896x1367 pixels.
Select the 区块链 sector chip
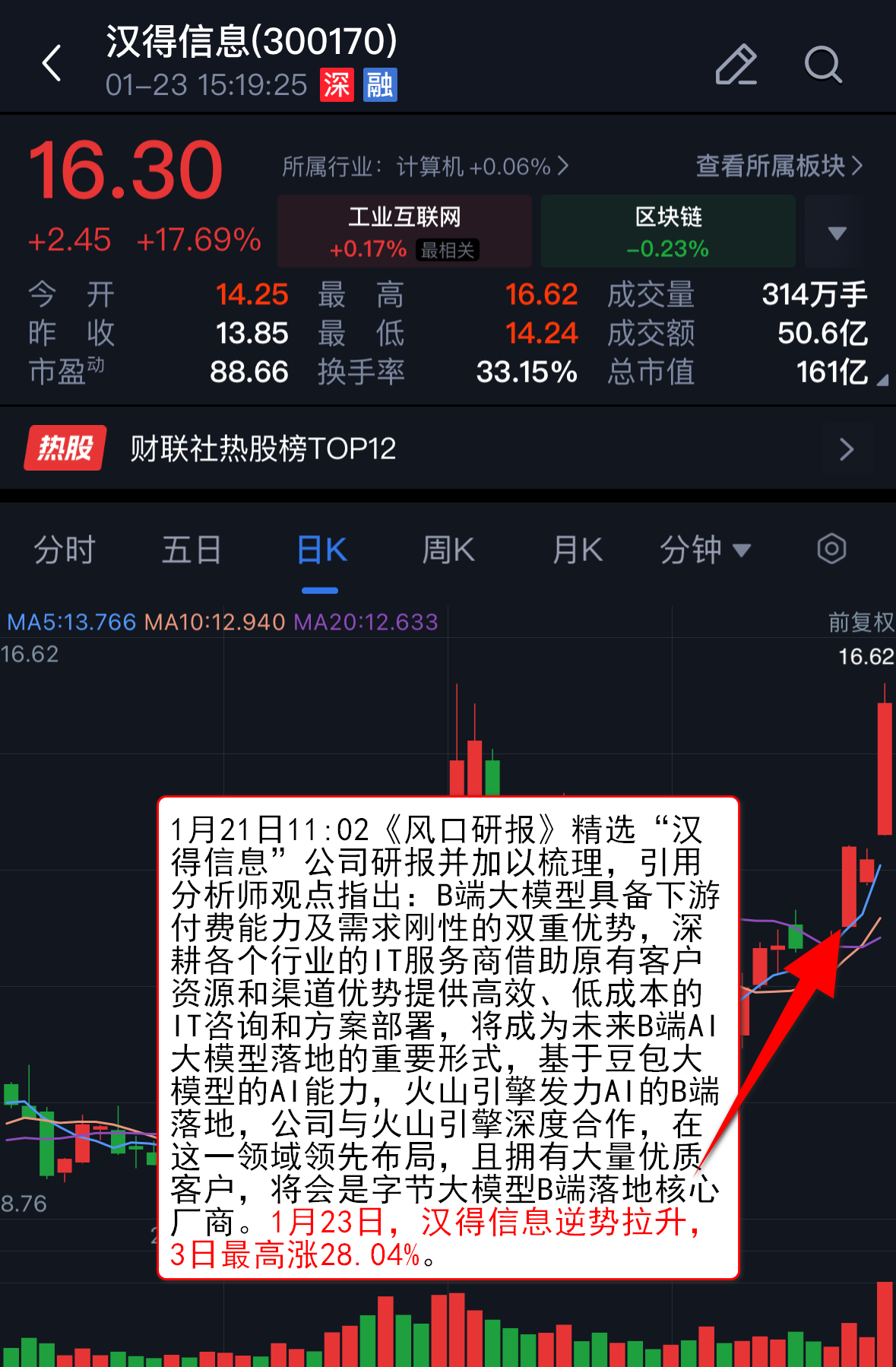(x=668, y=231)
